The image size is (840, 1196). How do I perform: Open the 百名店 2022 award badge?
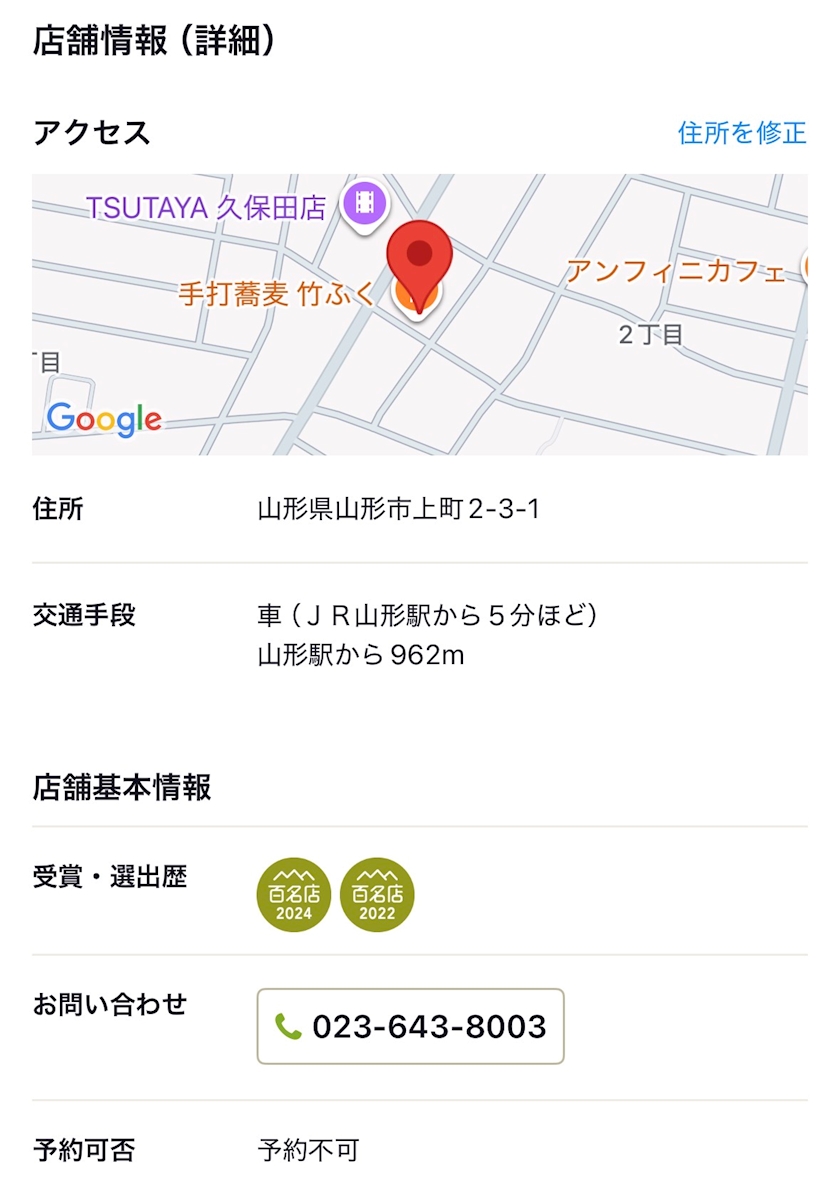tap(377, 895)
